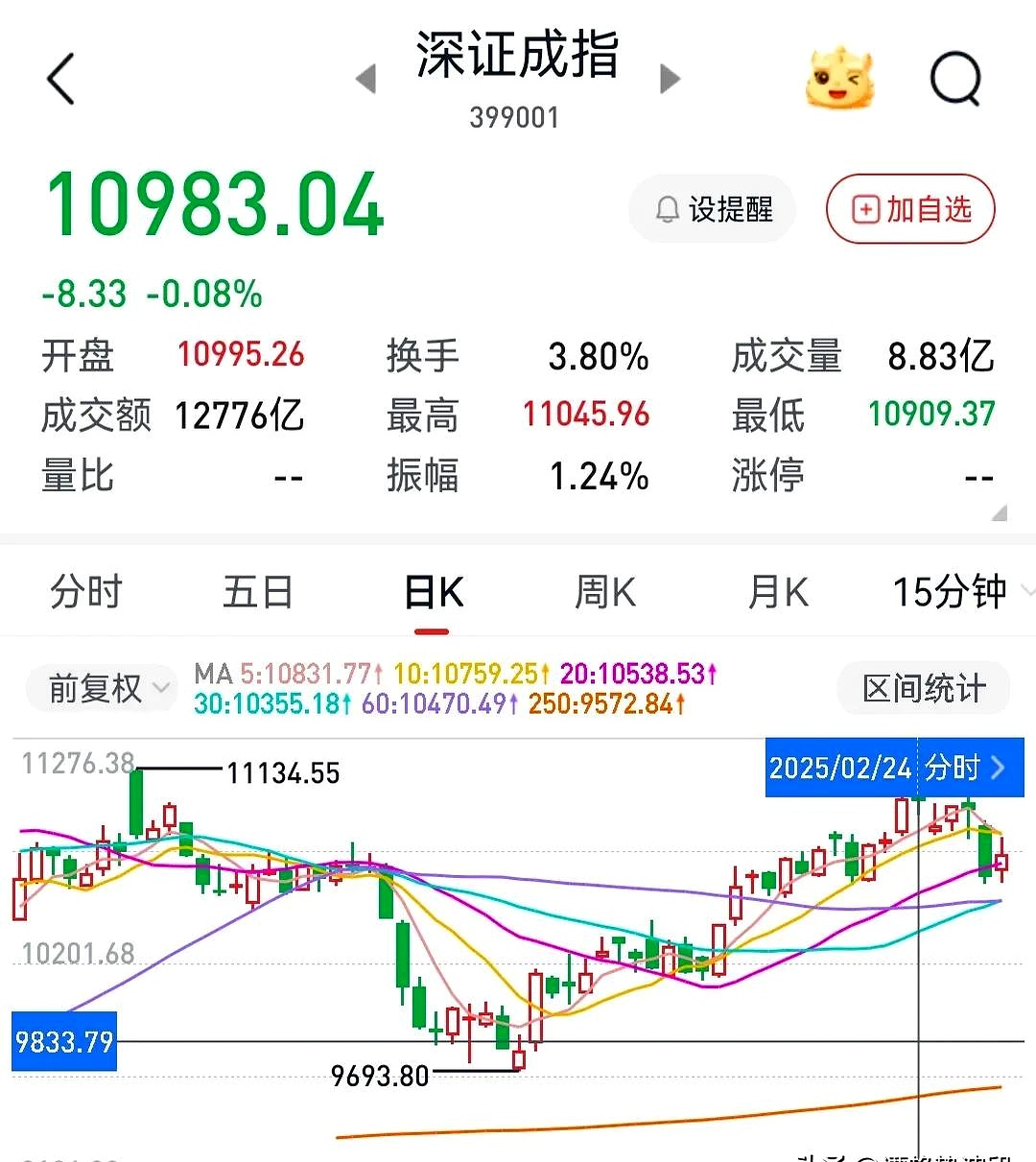Toggle the 前复权 adjustment mode

(96, 688)
